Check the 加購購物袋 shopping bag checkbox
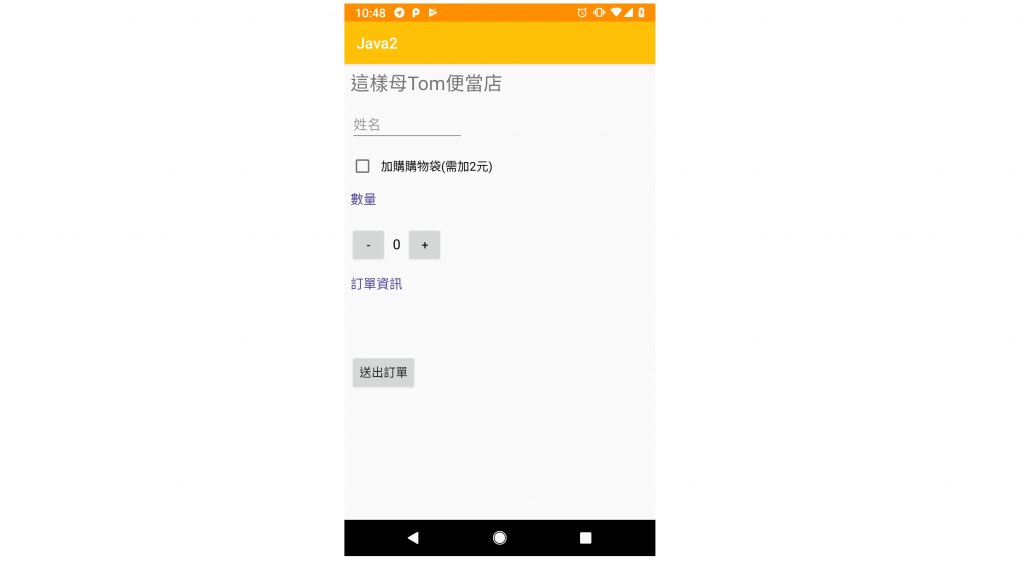Viewport: 1024px width, 563px height. click(x=363, y=166)
